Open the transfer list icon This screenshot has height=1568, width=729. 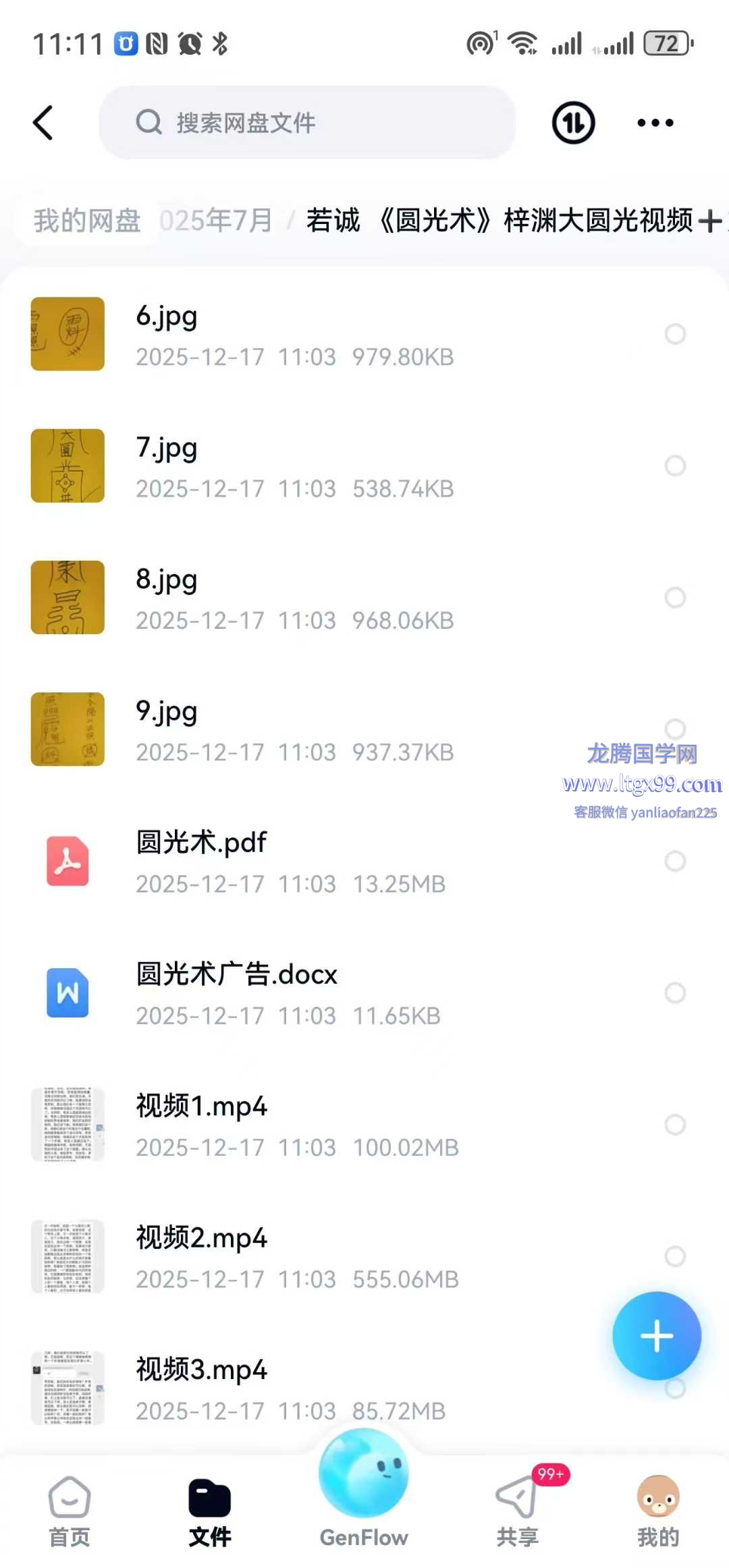tap(573, 123)
